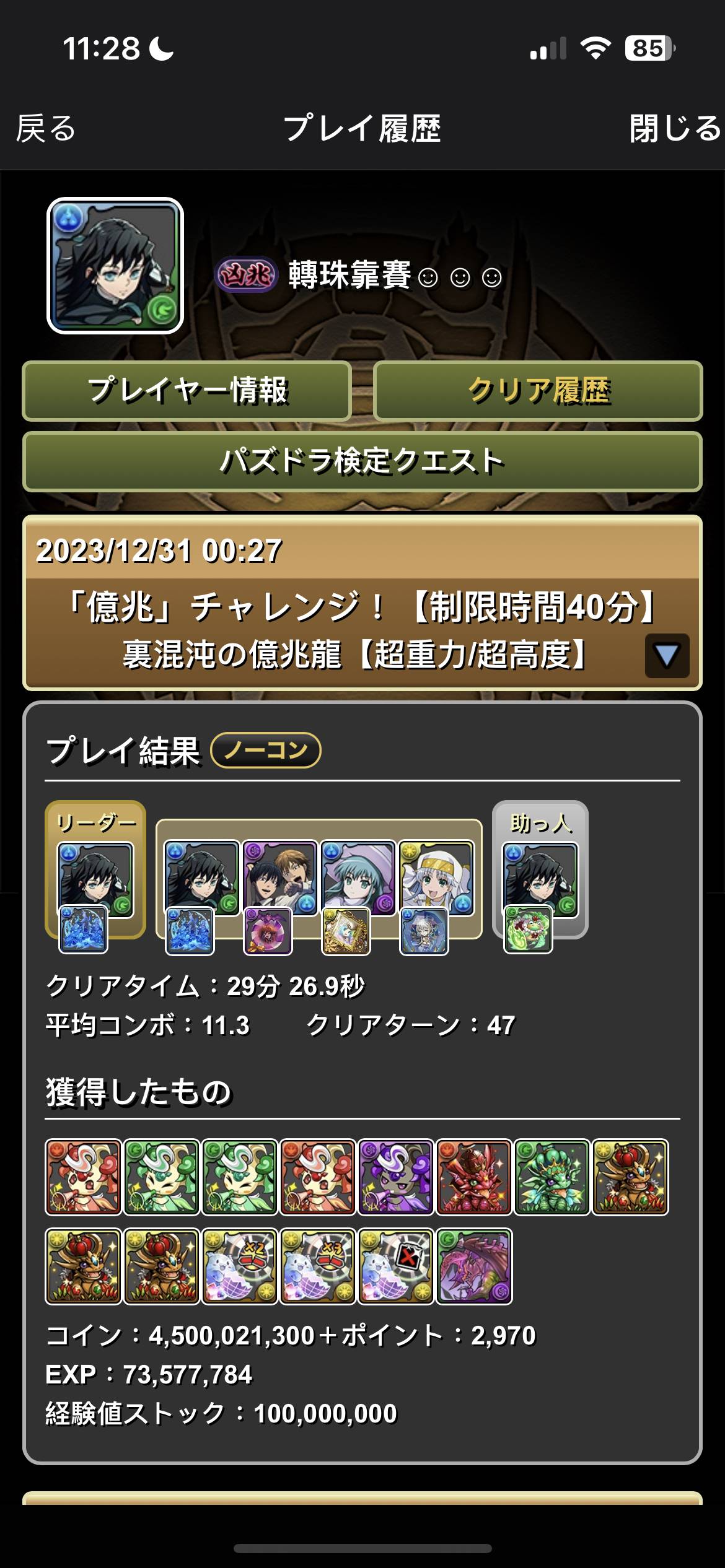Image resolution: width=725 pixels, height=1568 pixels.
Task: Switch to クリア履歴 clear history
Action: [x=538, y=391]
